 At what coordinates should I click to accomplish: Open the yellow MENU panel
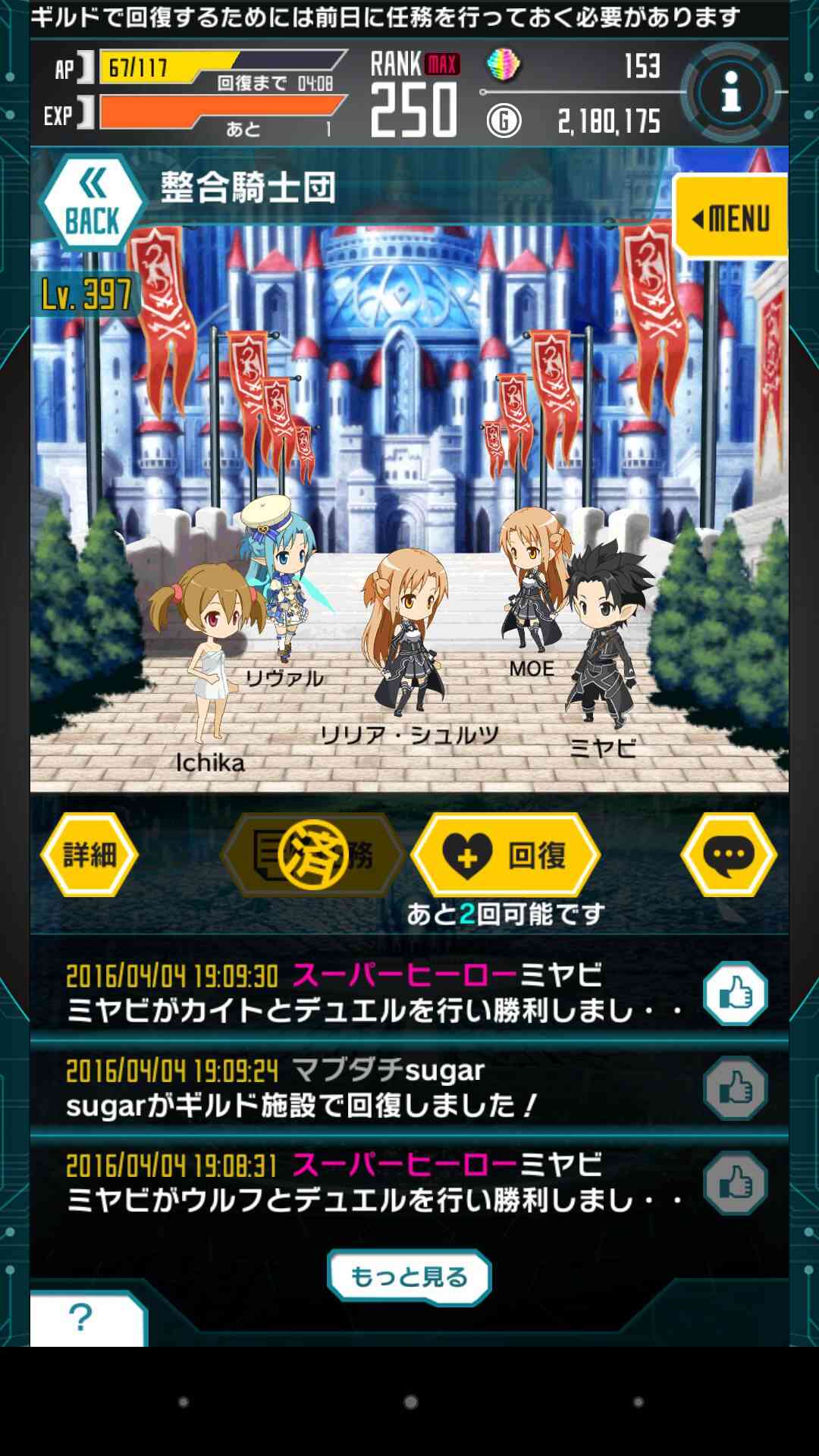coord(730,218)
